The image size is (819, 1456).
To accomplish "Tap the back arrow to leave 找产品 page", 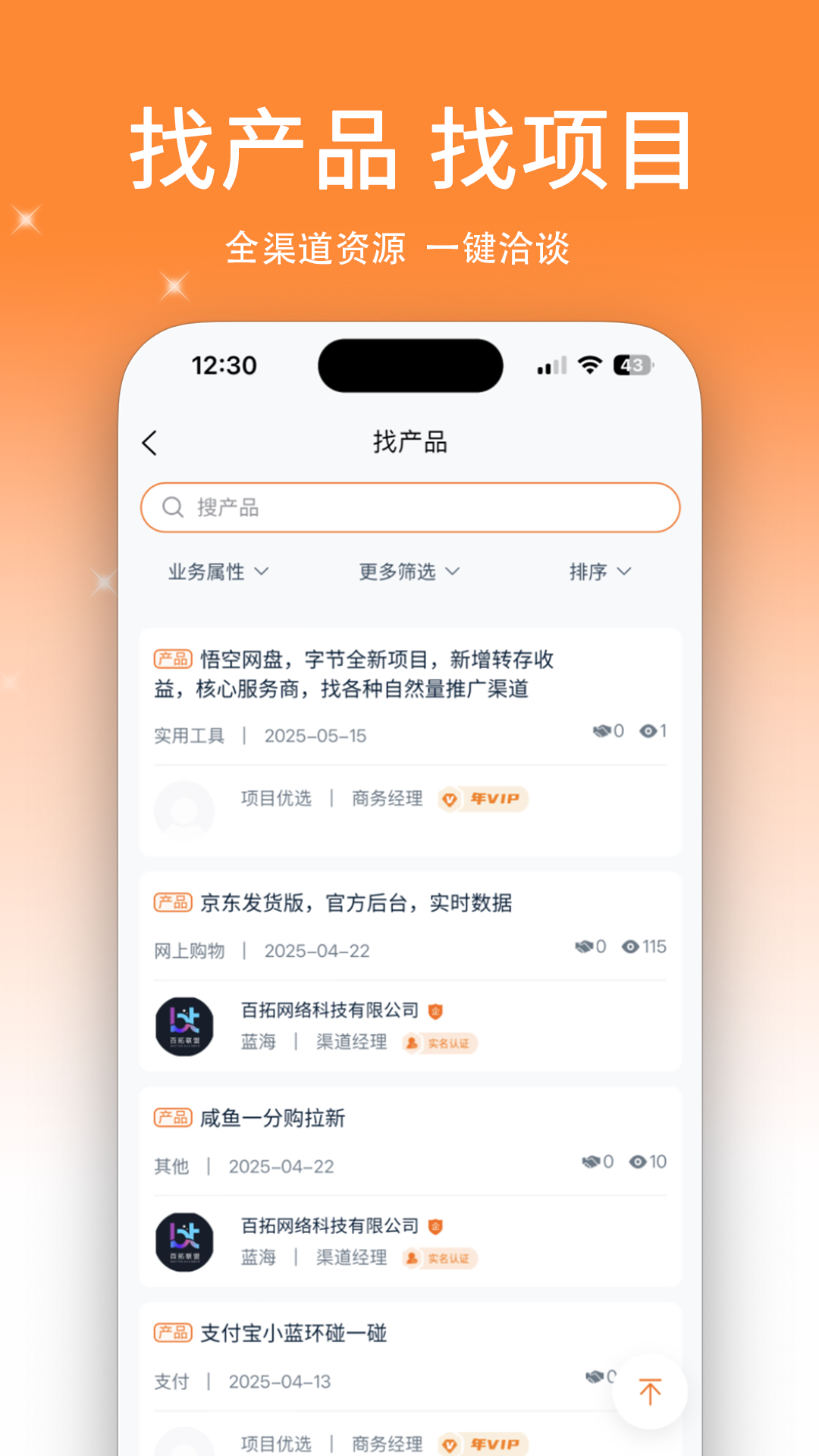I will point(151,442).
